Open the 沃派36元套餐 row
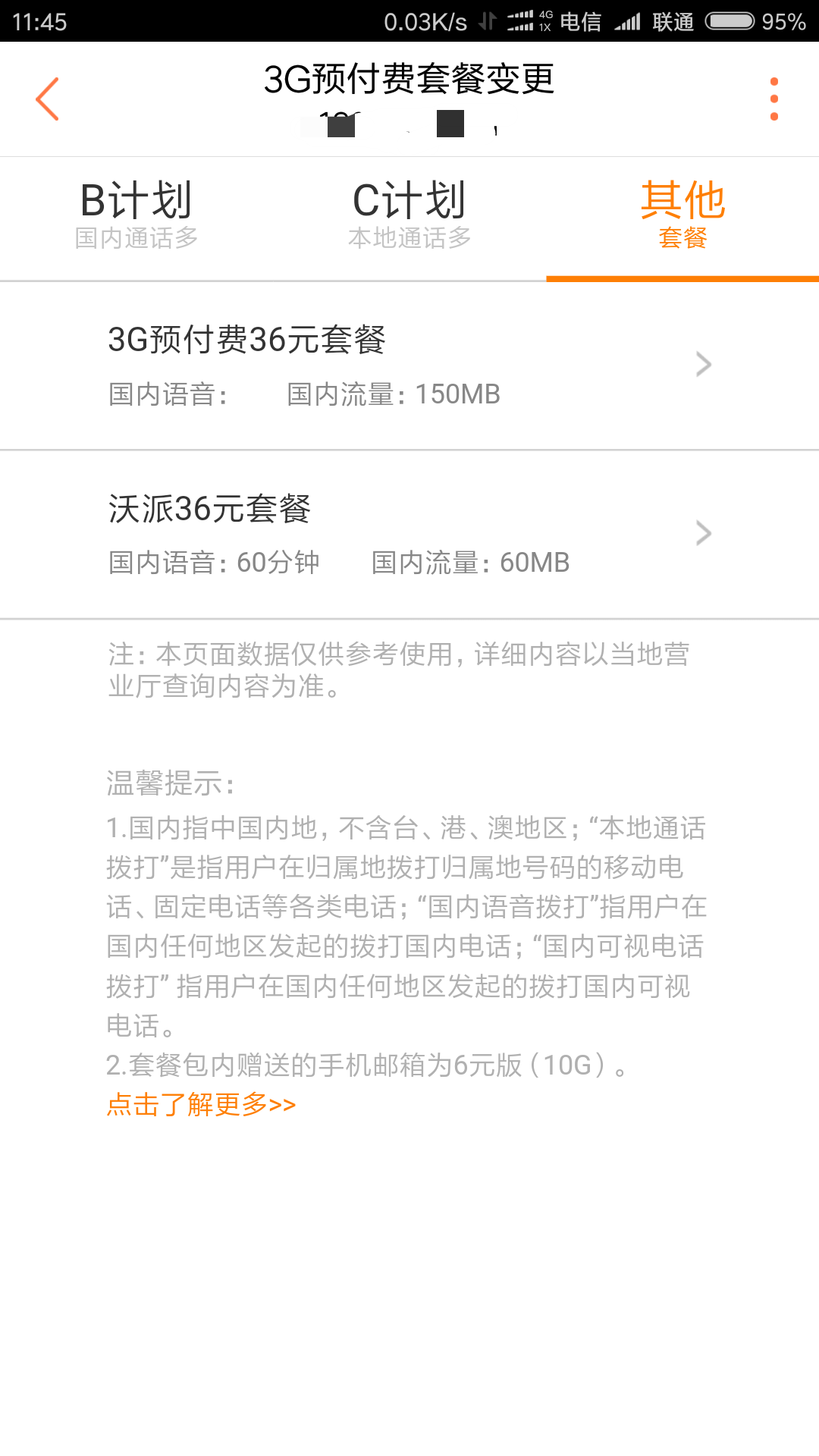The height and width of the screenshot is (1456, 819). point(409,535)
